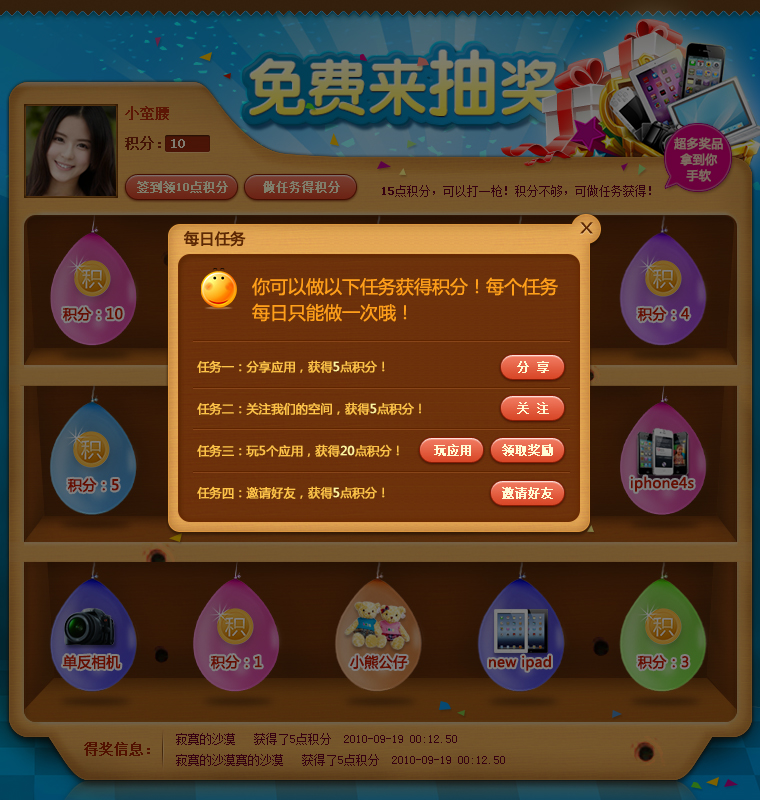Tap the 分享 button for task one
The height and width of the screenshot is (800, 760).
coord(532,367)
